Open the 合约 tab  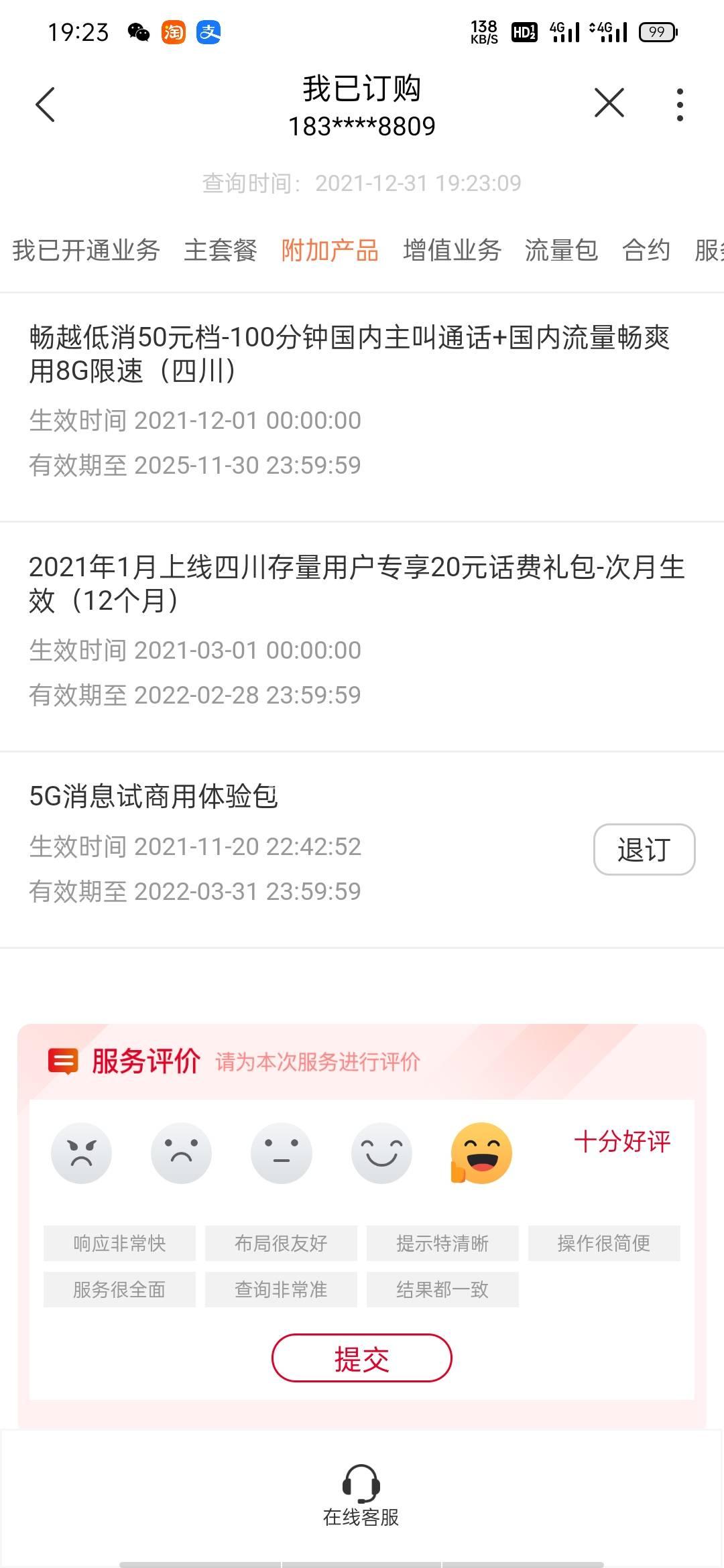point(646,250)
